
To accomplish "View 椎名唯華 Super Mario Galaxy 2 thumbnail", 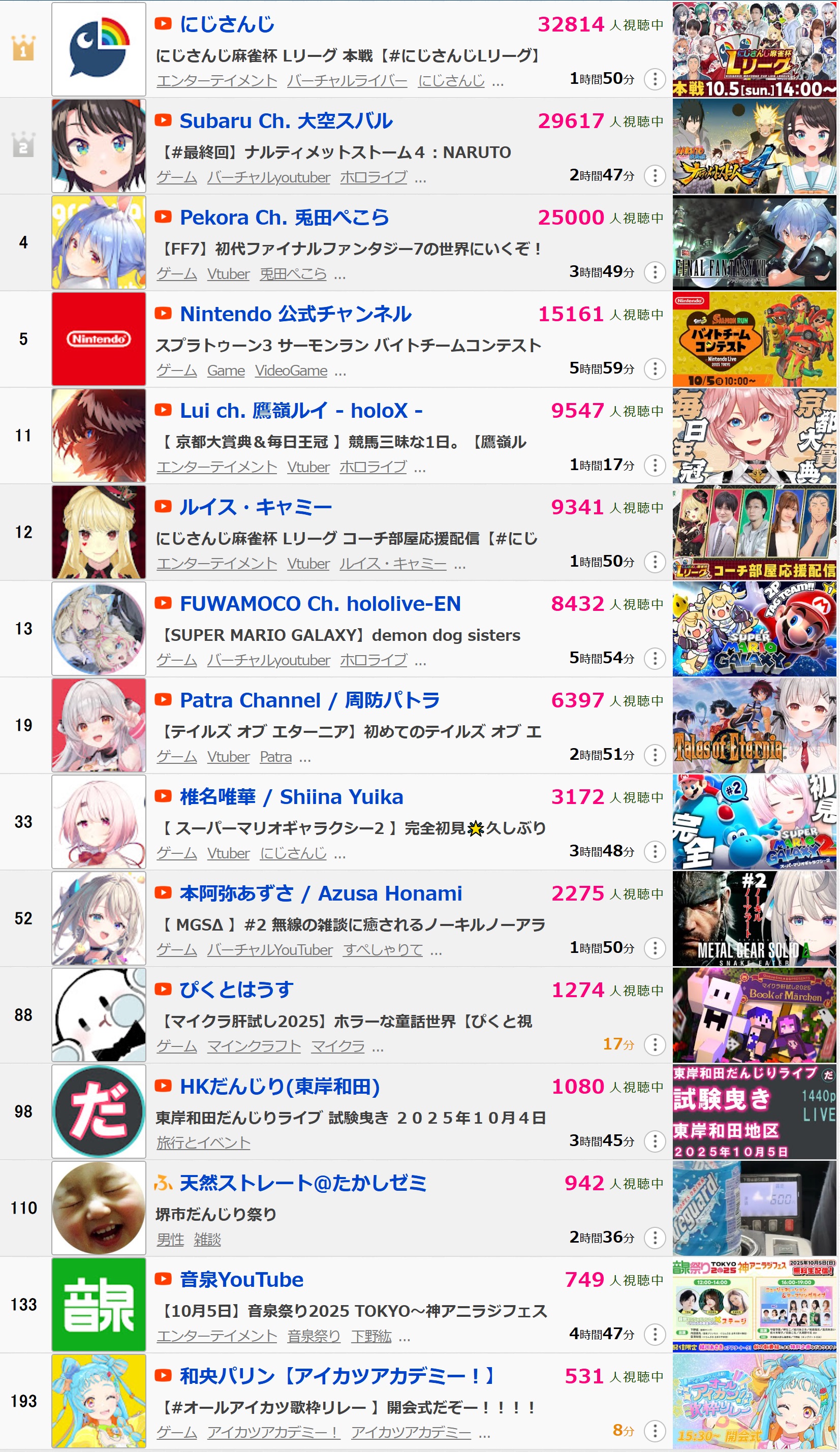I will 754,822.
